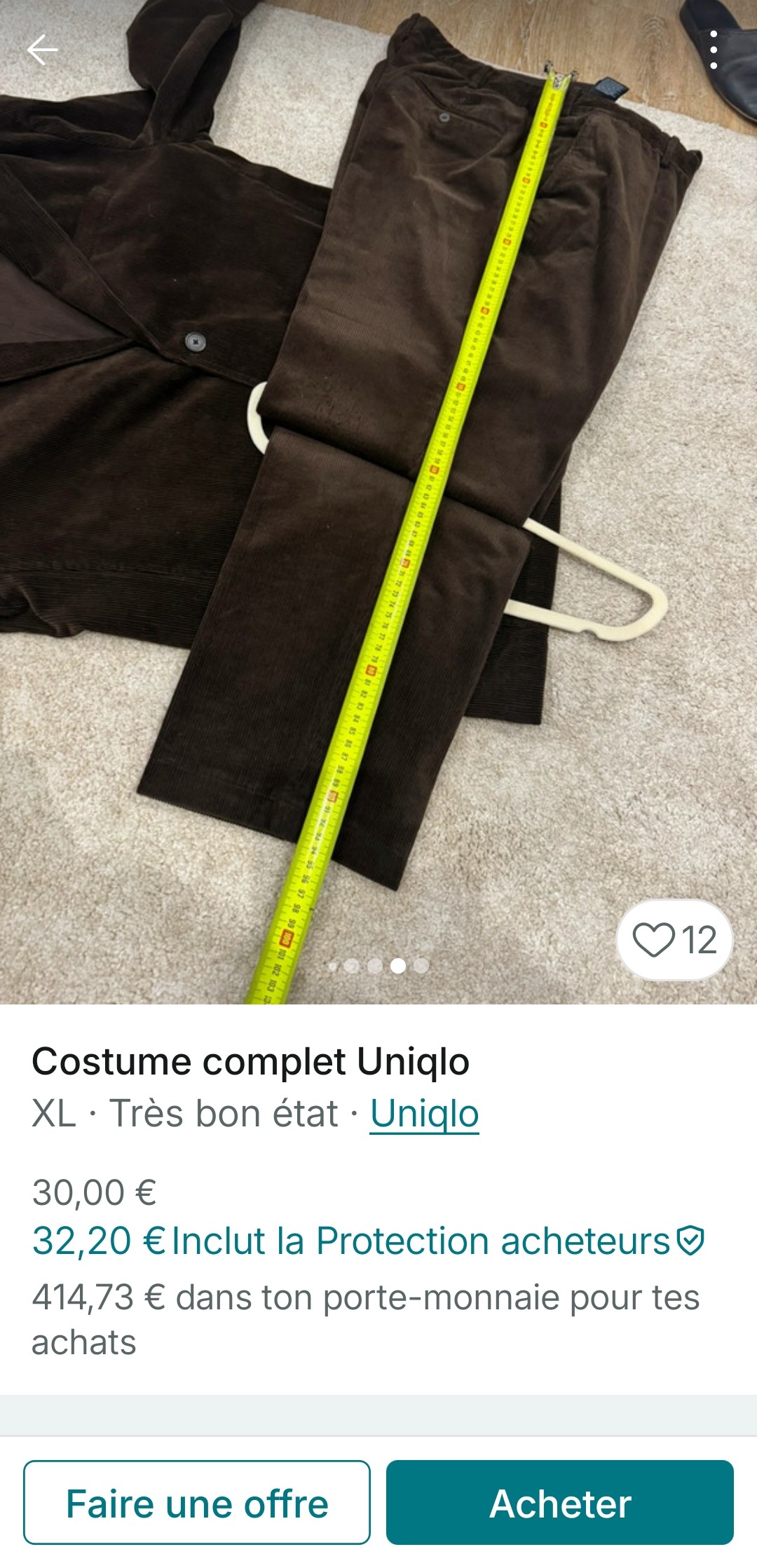Viewport: 757px width, 1568px height.
Task: Go back with the arrow icon
Action: [x=42, y=50]
